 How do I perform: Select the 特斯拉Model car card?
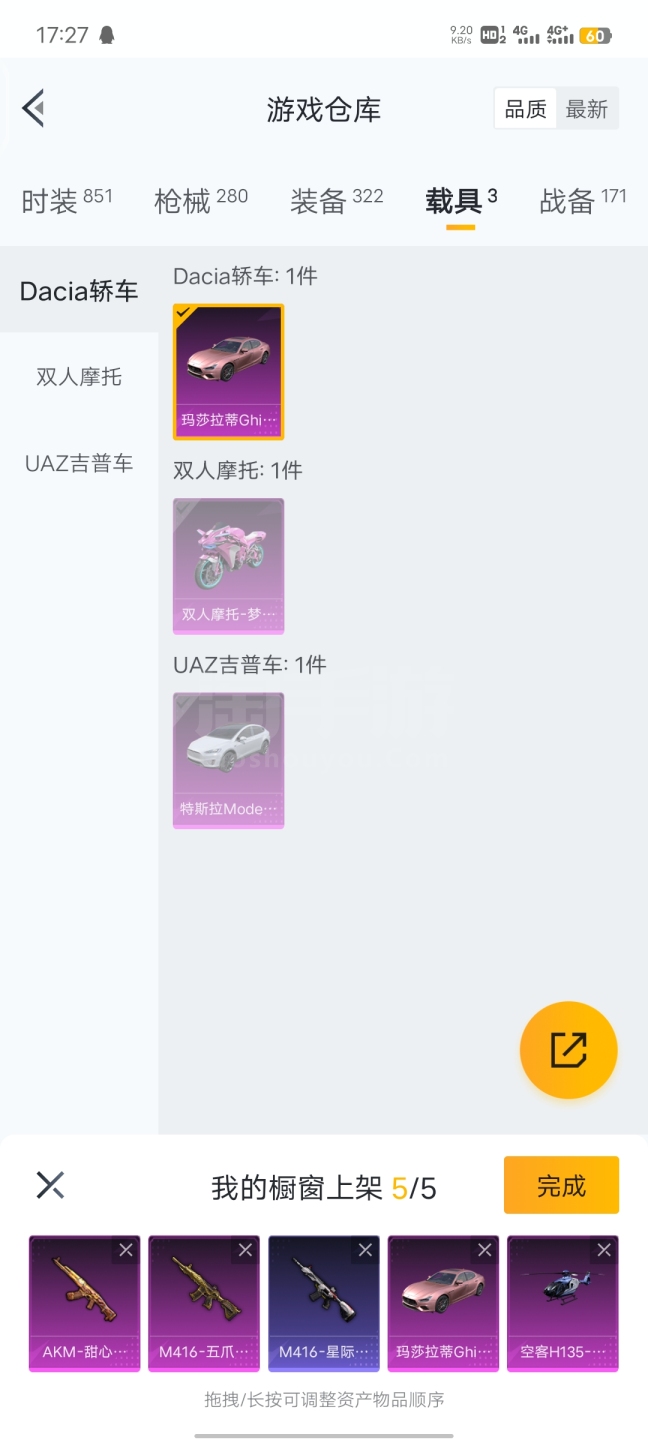(228, 759)
